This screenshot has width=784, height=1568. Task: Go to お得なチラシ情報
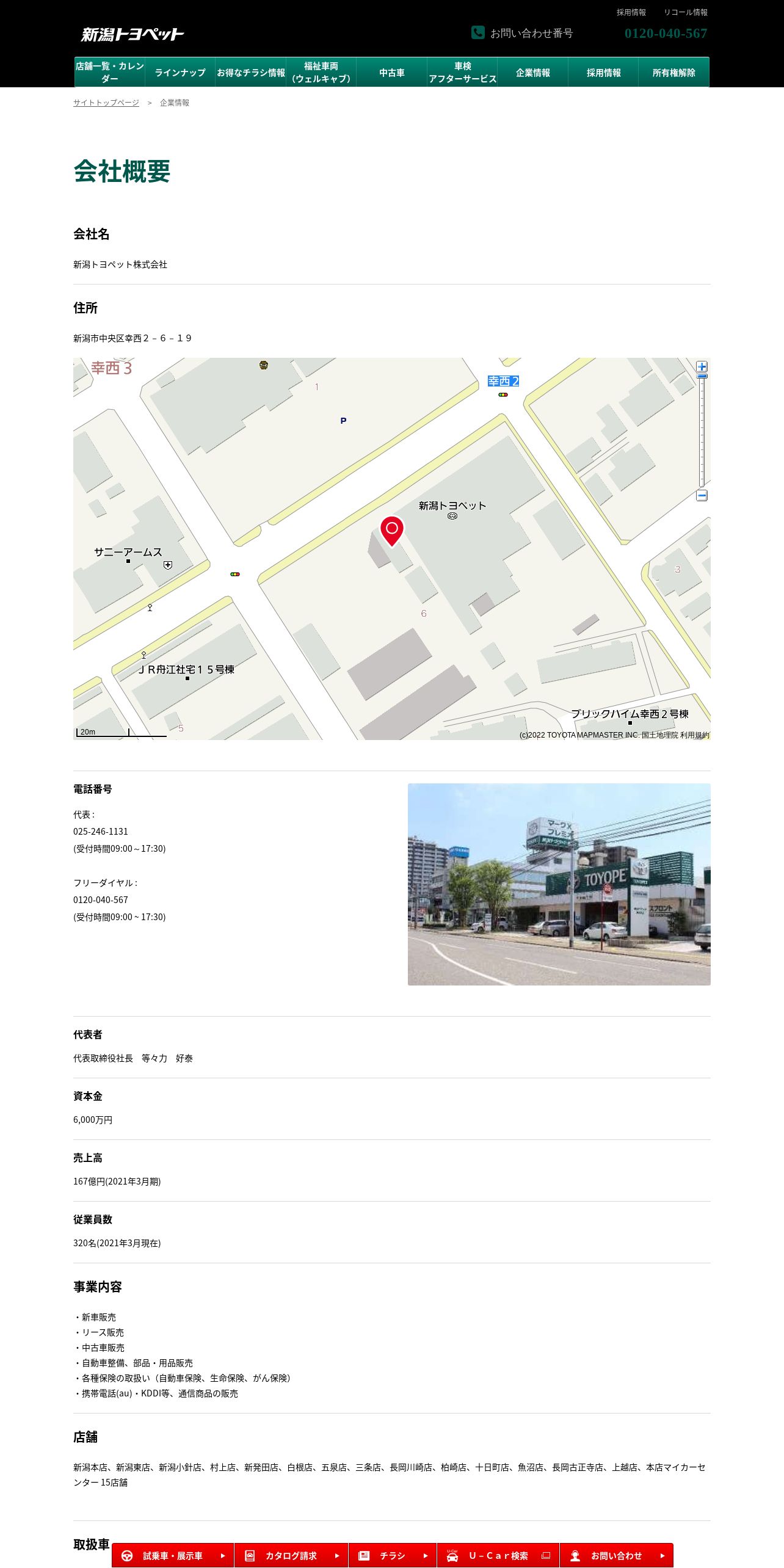click(x=251, y=72)
